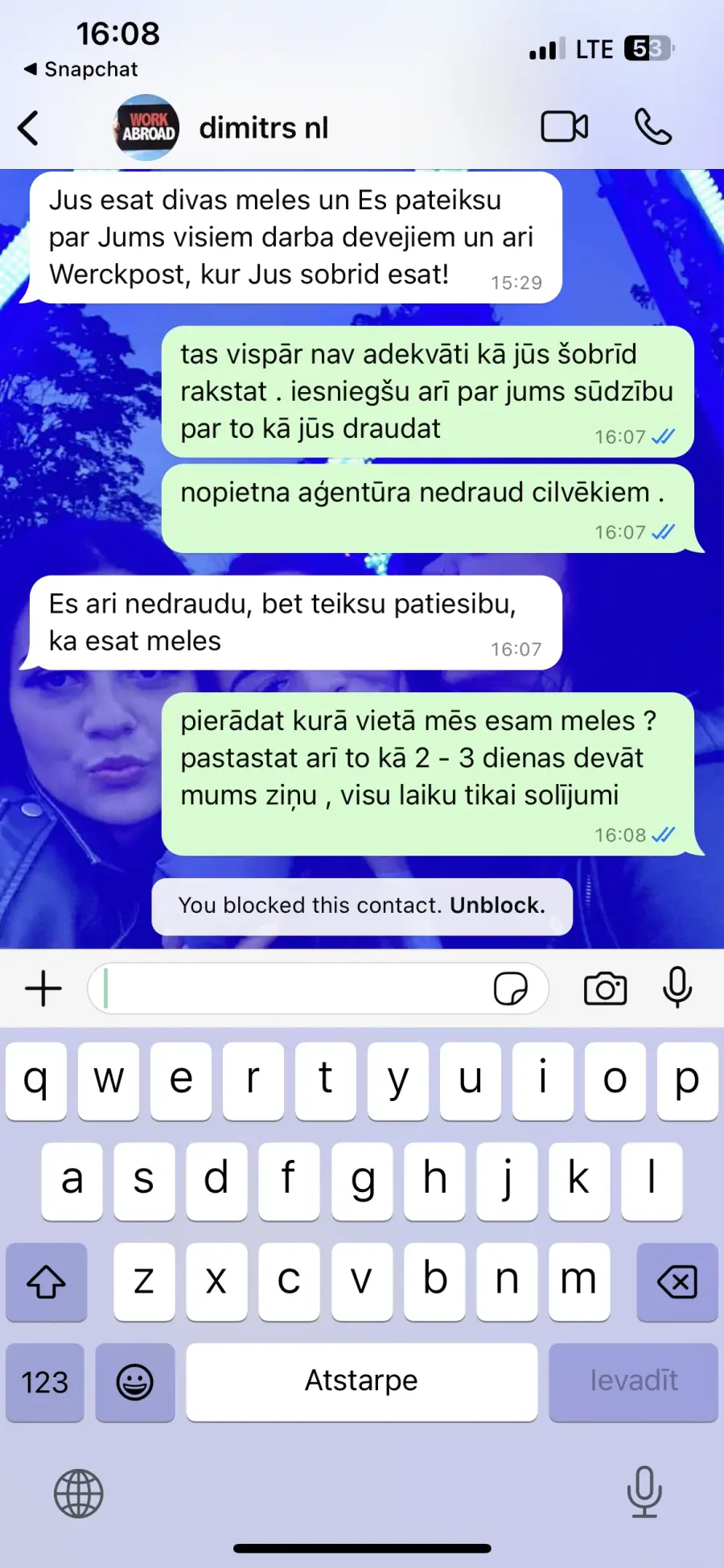Image resolution: width=724 pixels, height=1568 pixels.
Task: Tap Unblock to unblock this contact
Action: coord(497,906)
